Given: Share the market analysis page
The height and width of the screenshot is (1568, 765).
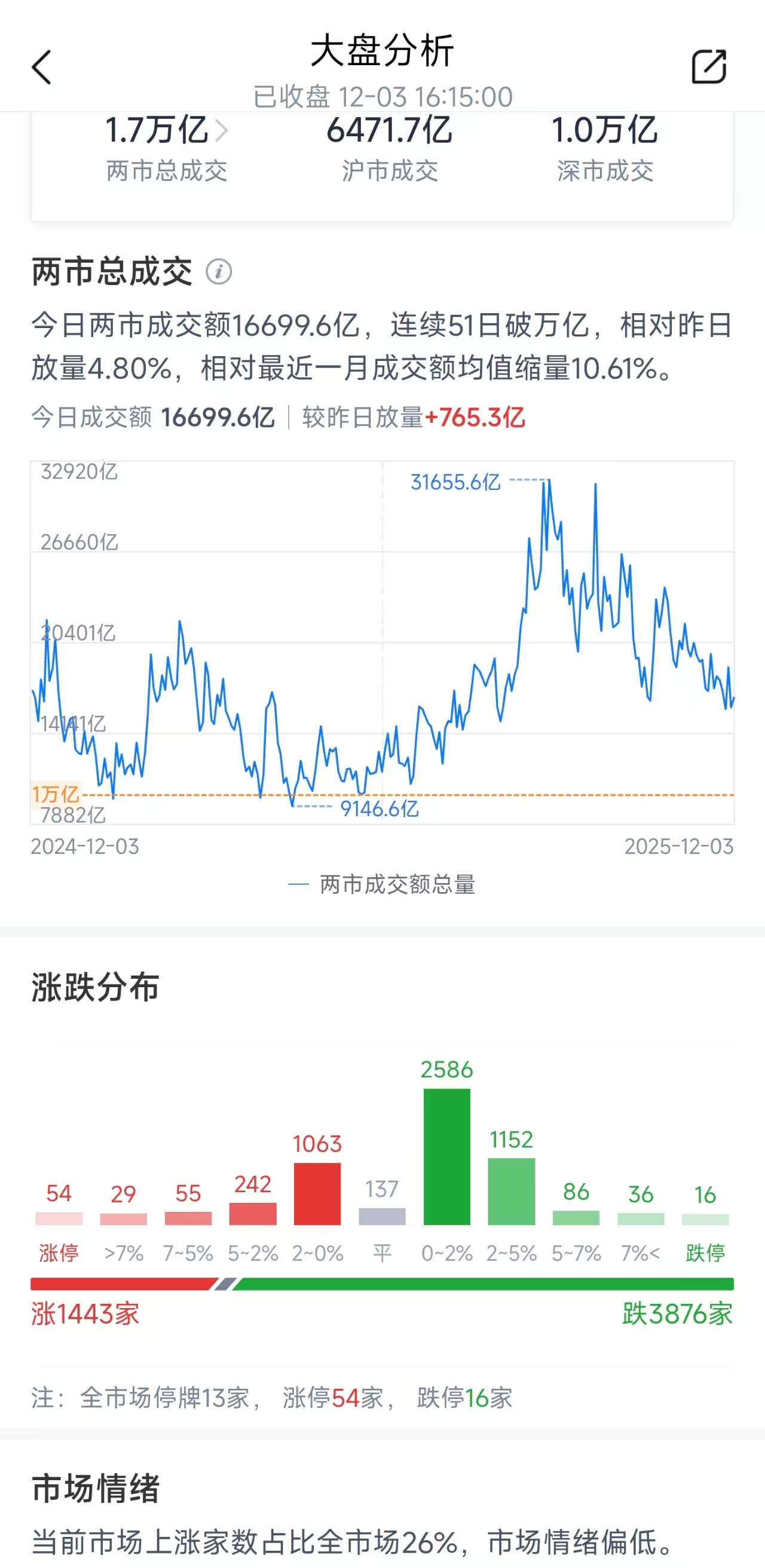Looking at the screenshot, I should click(x=709, y=66).
